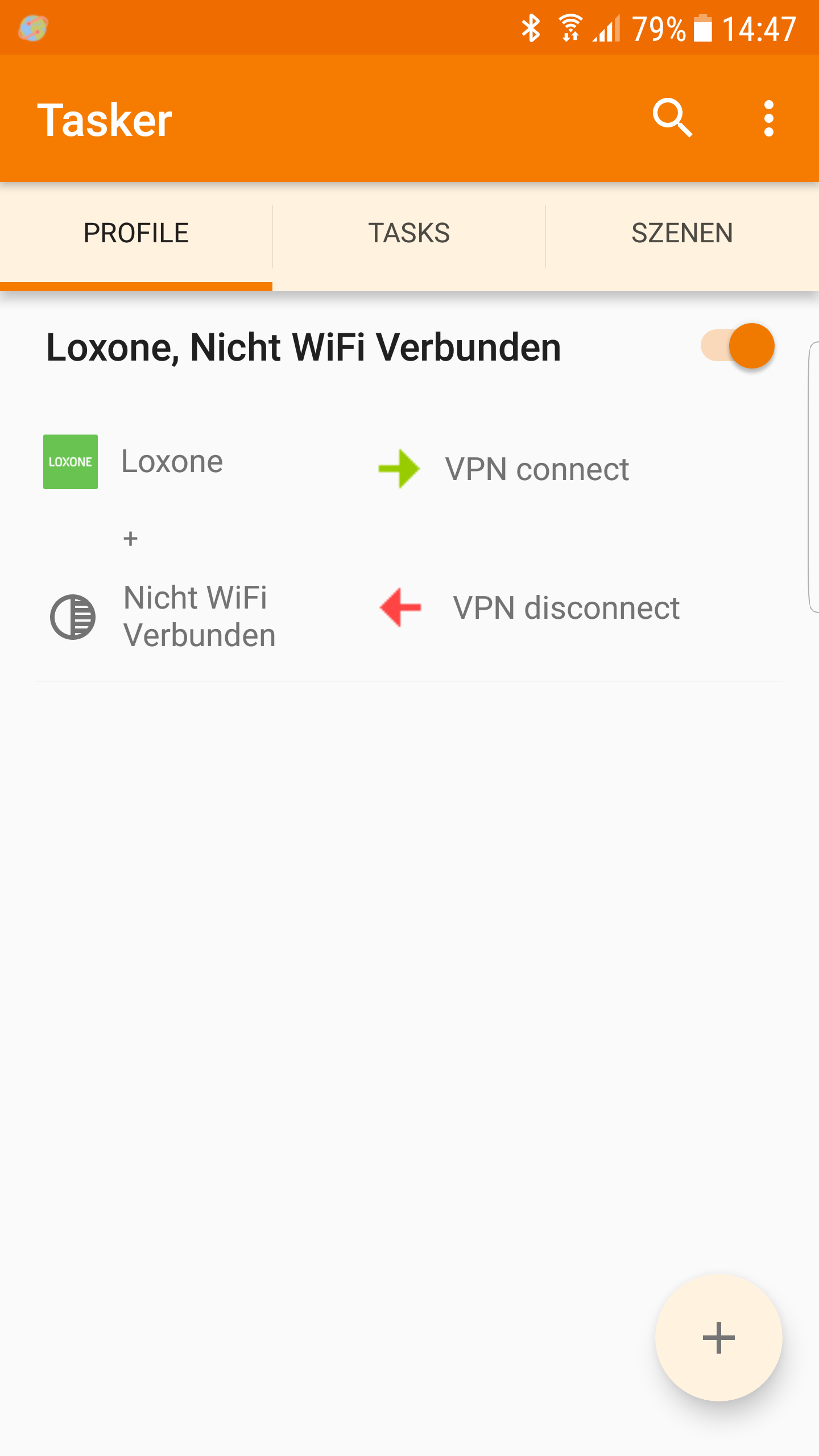The image size is (819, 1456).
Task: Open the search icon in Tasker
Action: coord(672,118)
